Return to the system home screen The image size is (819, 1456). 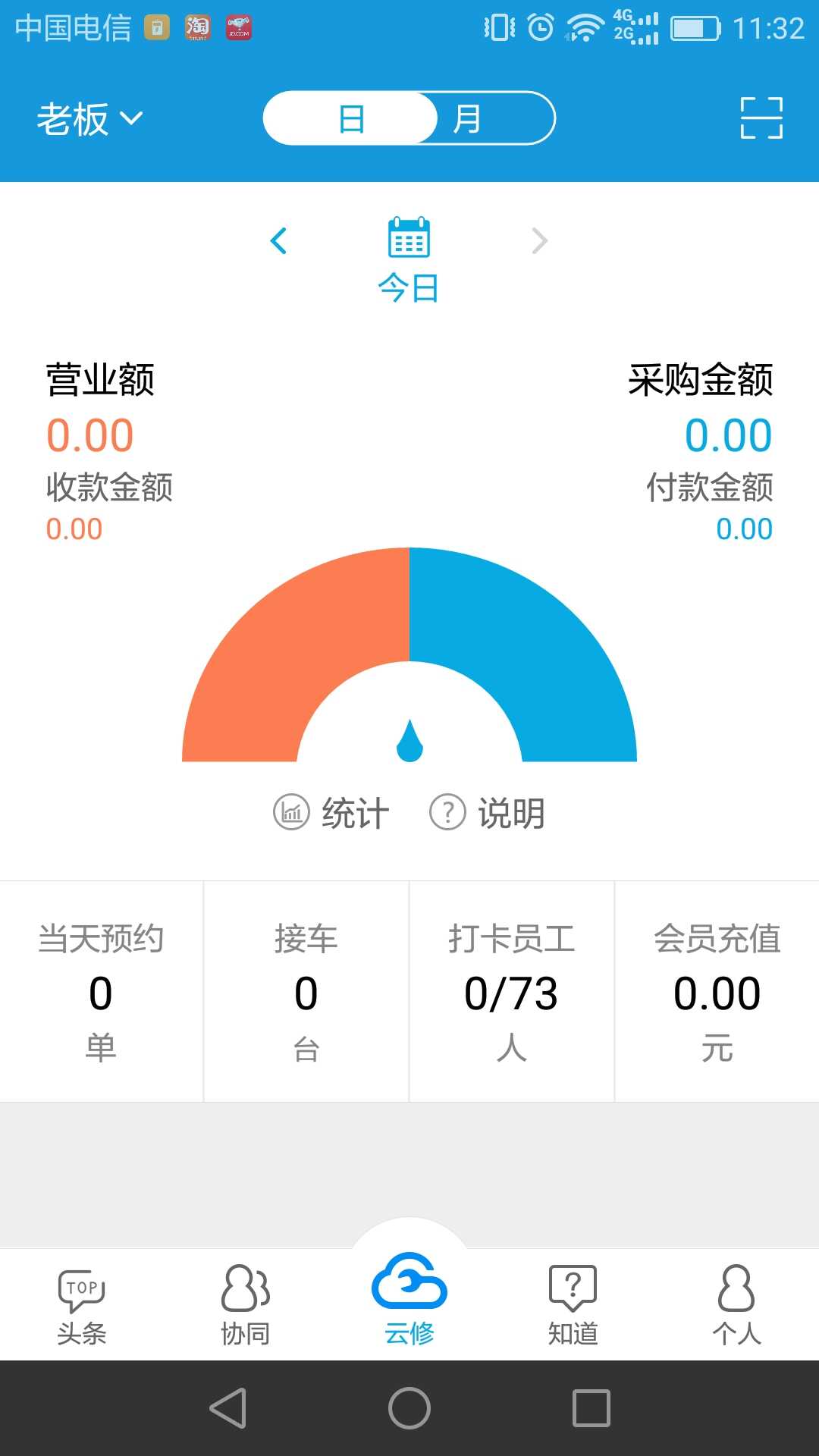pyautogui.click(x=409, y=1408)
